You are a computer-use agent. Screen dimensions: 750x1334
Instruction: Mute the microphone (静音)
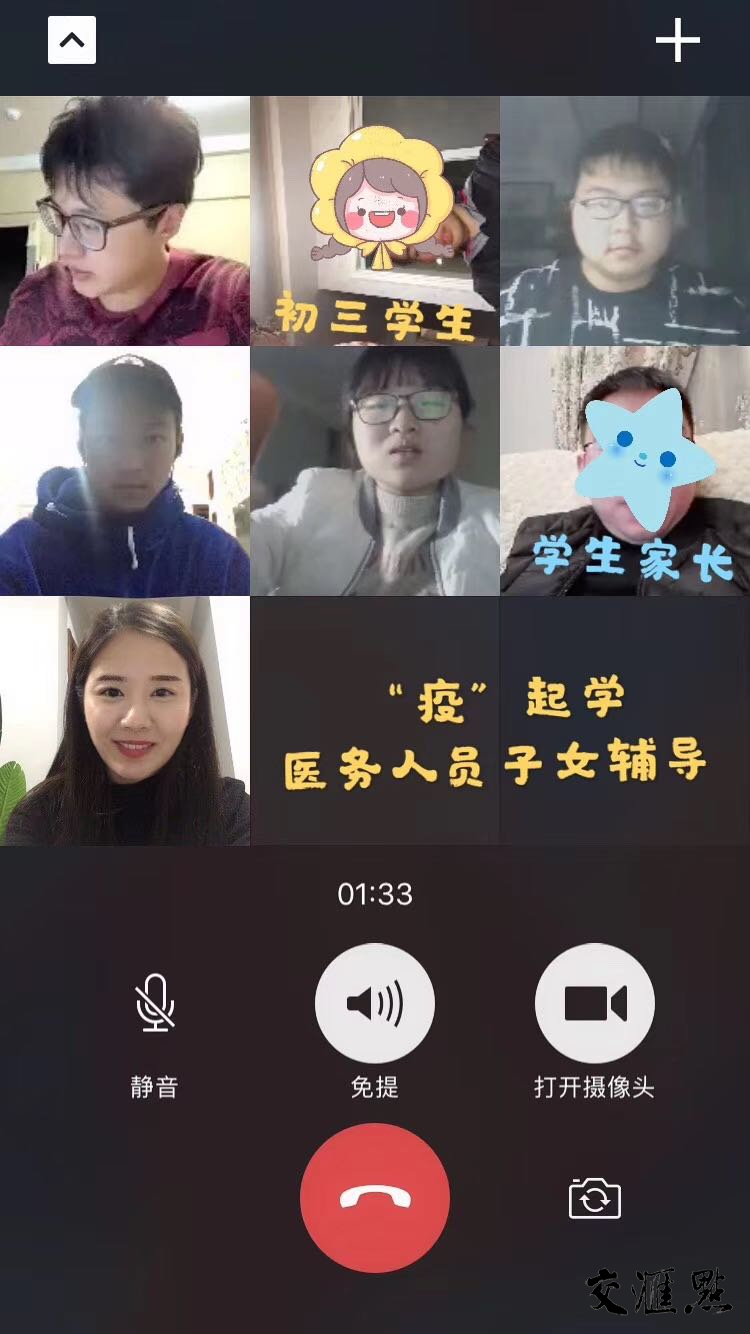[155, 1003]
